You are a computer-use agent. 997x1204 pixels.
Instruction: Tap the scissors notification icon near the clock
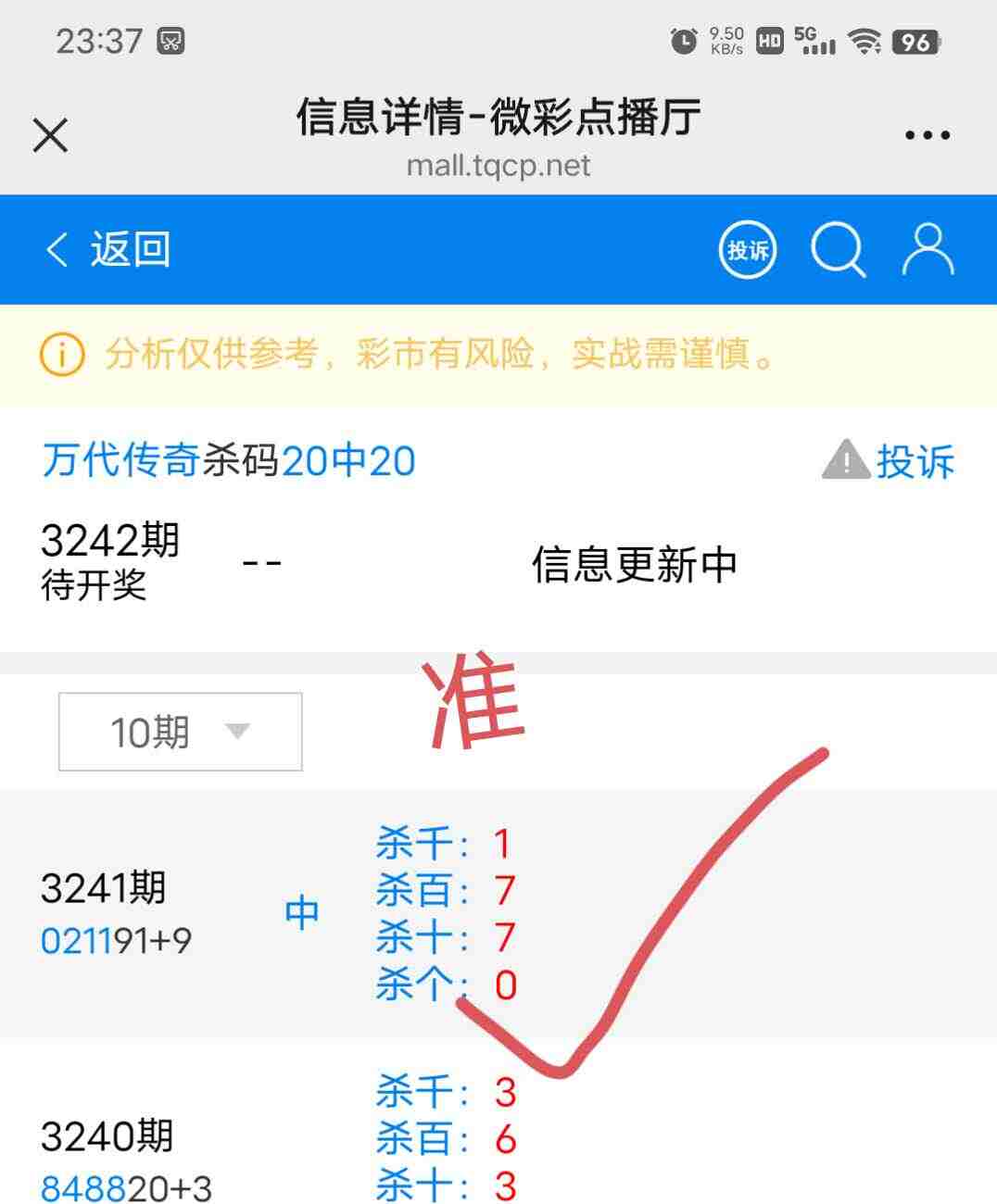[x=170, y=41]
